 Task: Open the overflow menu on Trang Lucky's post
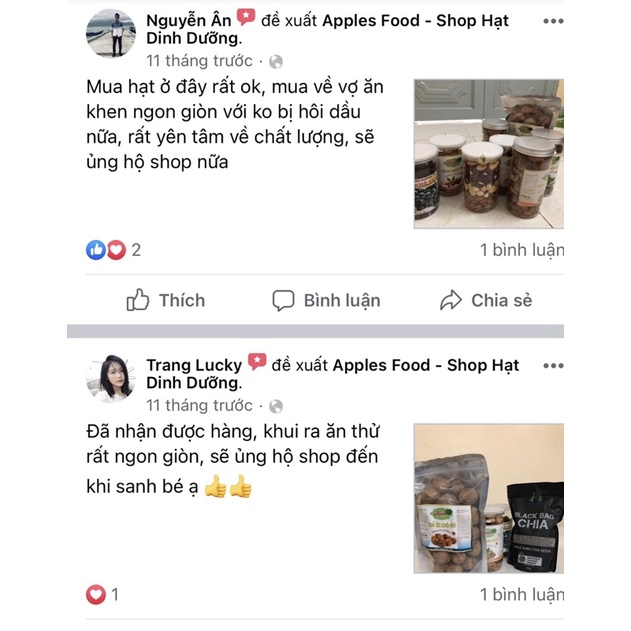click(x=553, y=366)
